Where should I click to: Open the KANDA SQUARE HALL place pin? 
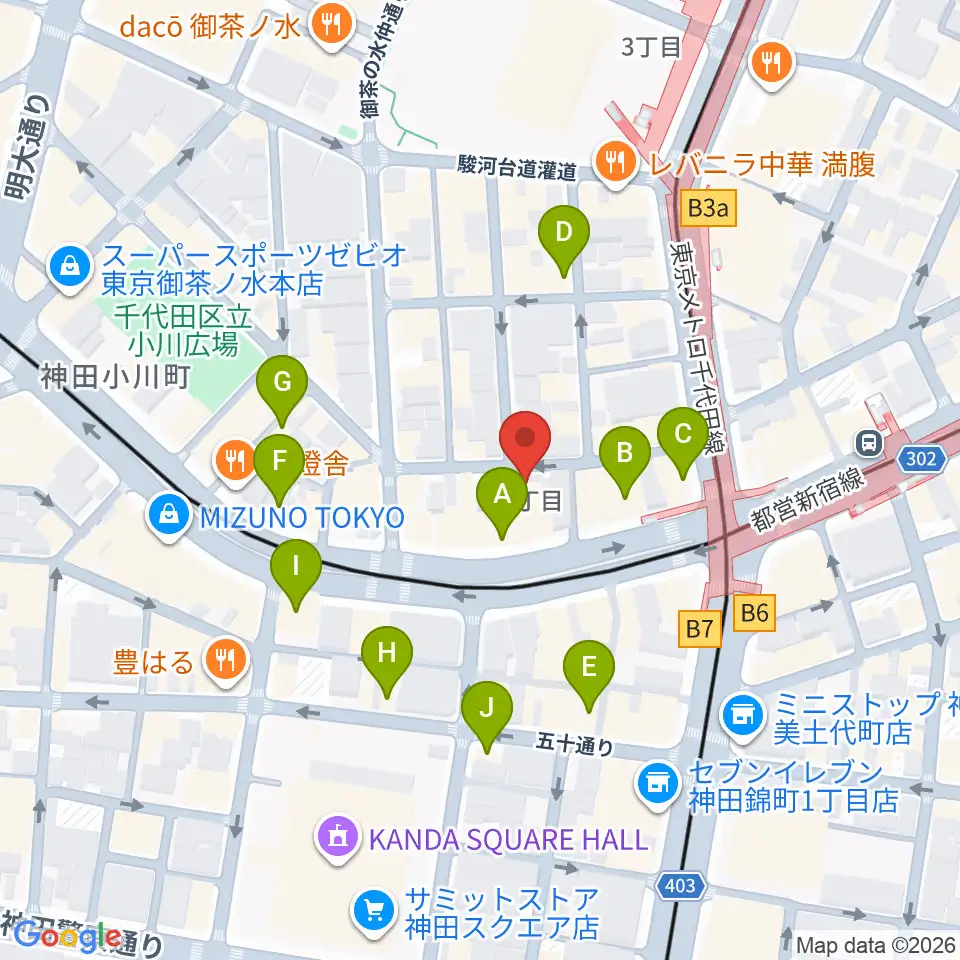coord(337,838)
